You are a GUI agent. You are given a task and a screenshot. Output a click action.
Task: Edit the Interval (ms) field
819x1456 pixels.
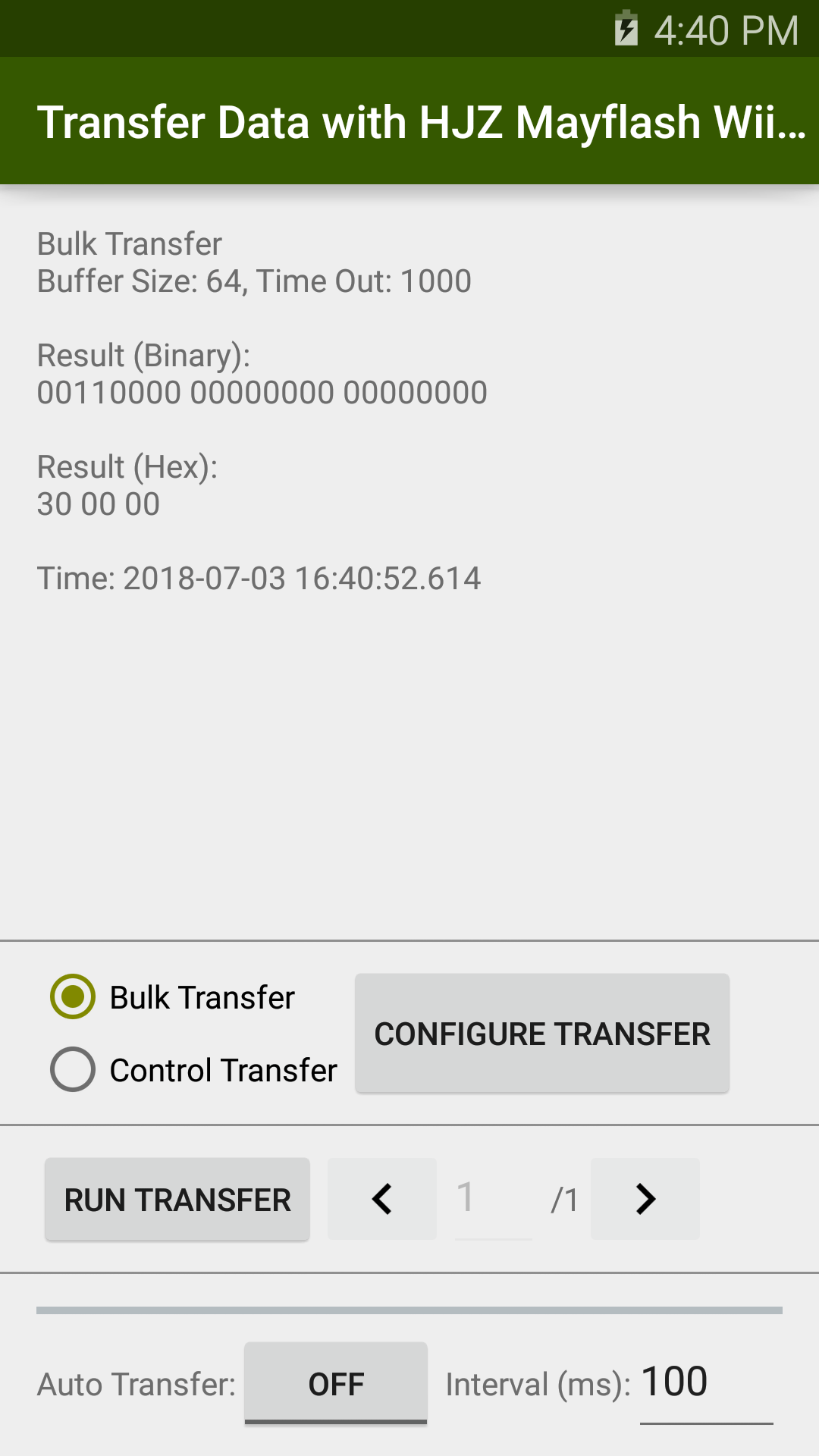pos(705,1383)
